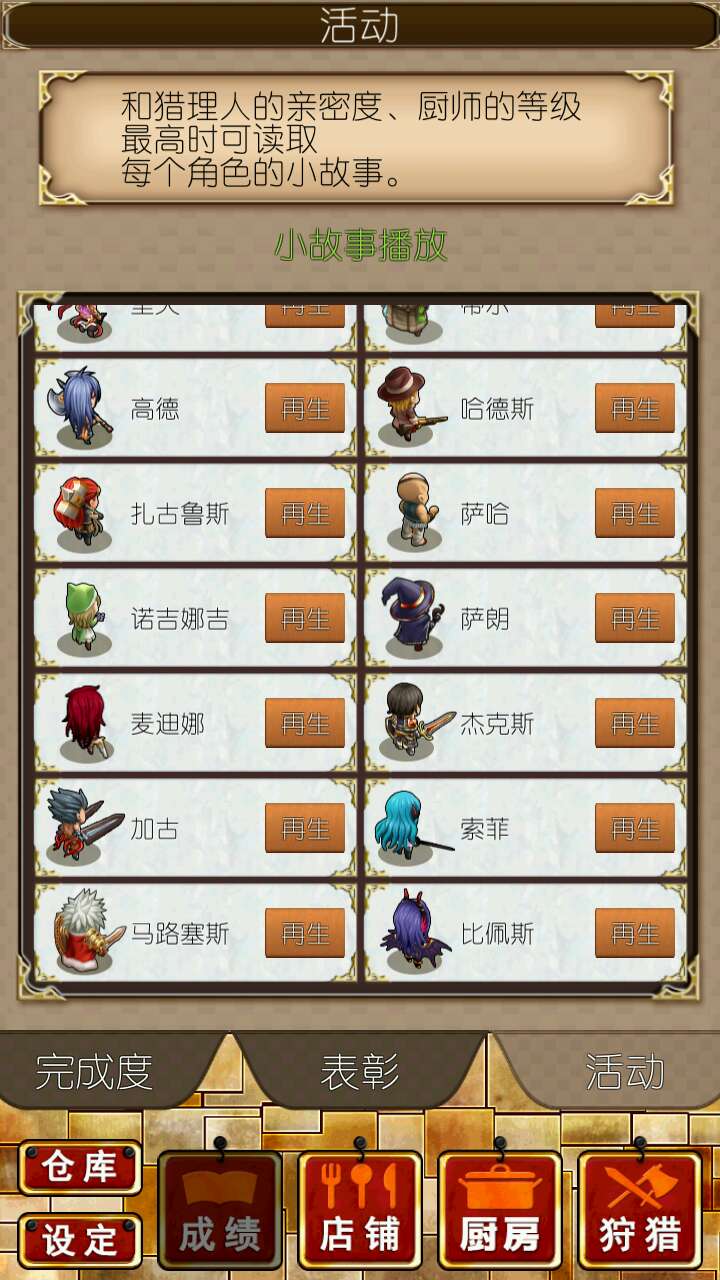Select the 活动 tab
The height and width of the screenshot is (1280, 720).
pyautogui.click(x=625, y=1072)
